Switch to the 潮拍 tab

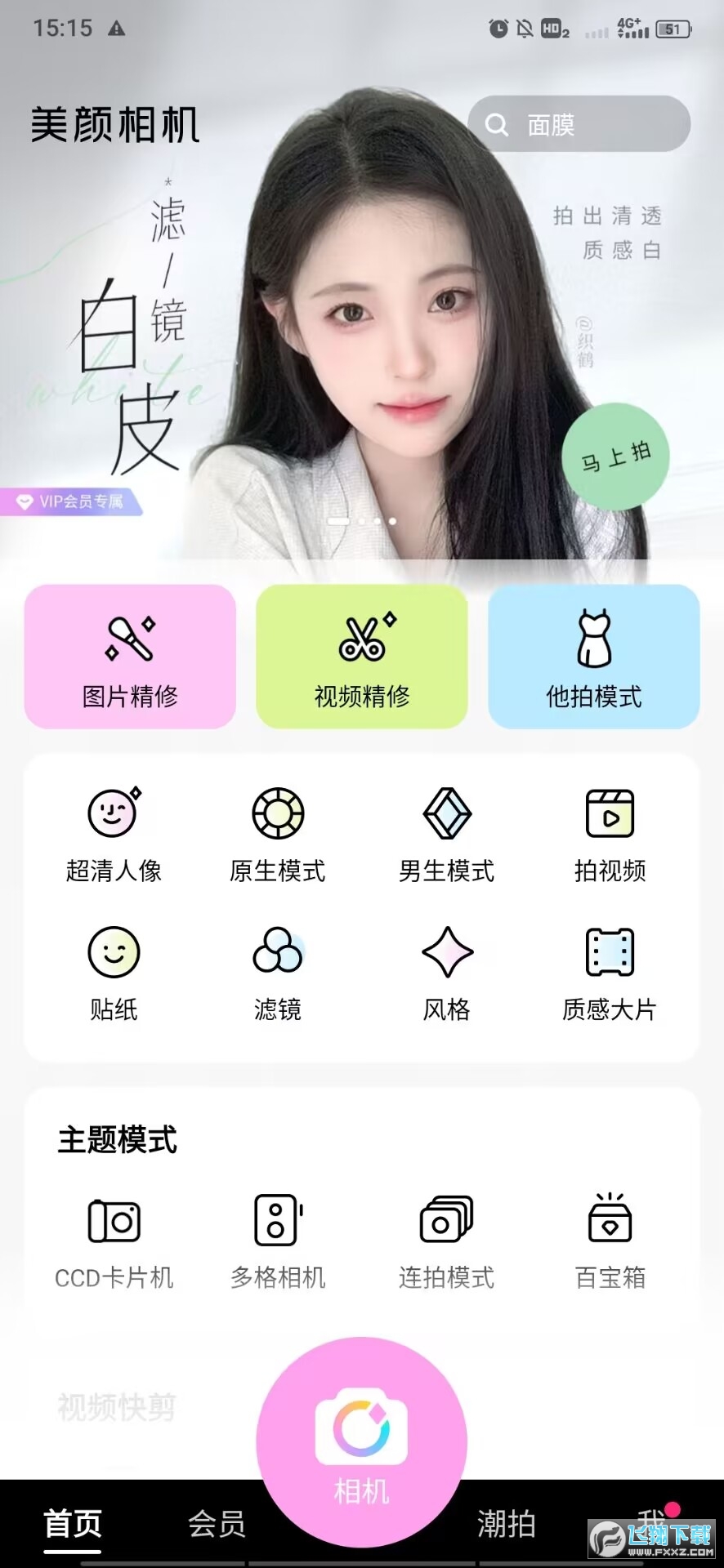click(x=507, y=1524)
